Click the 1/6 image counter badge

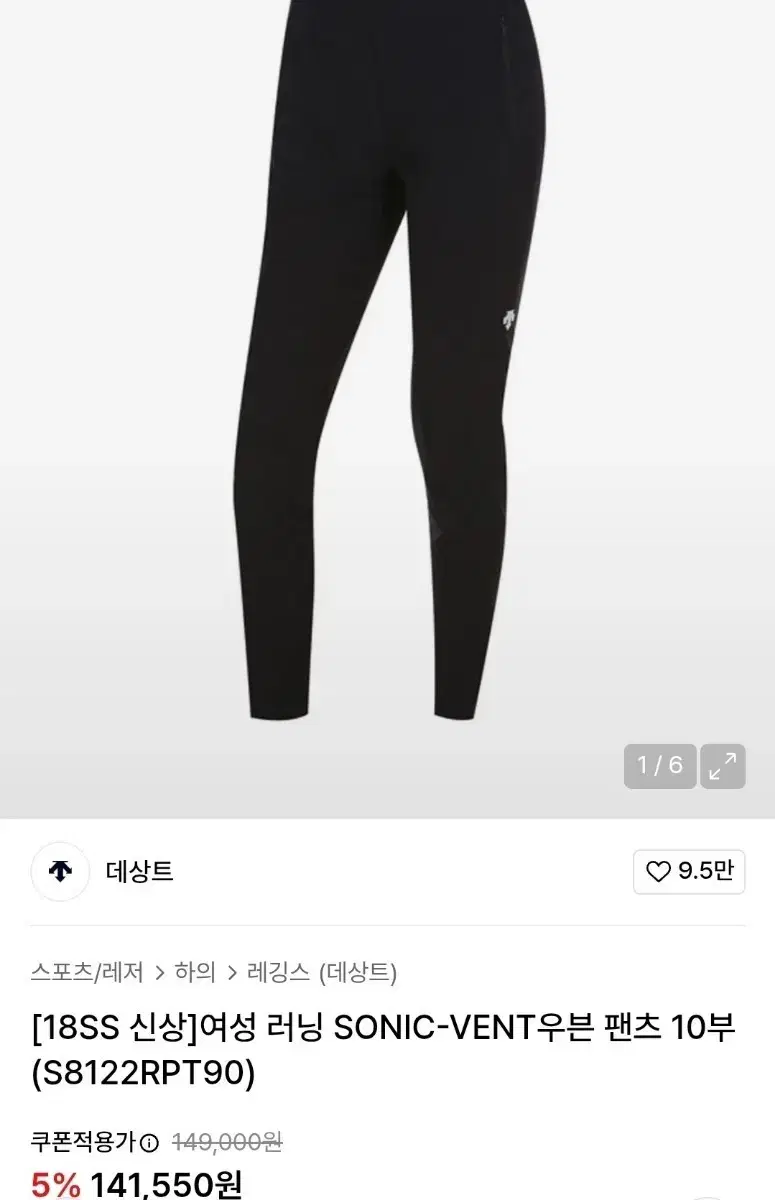point(658,764)
